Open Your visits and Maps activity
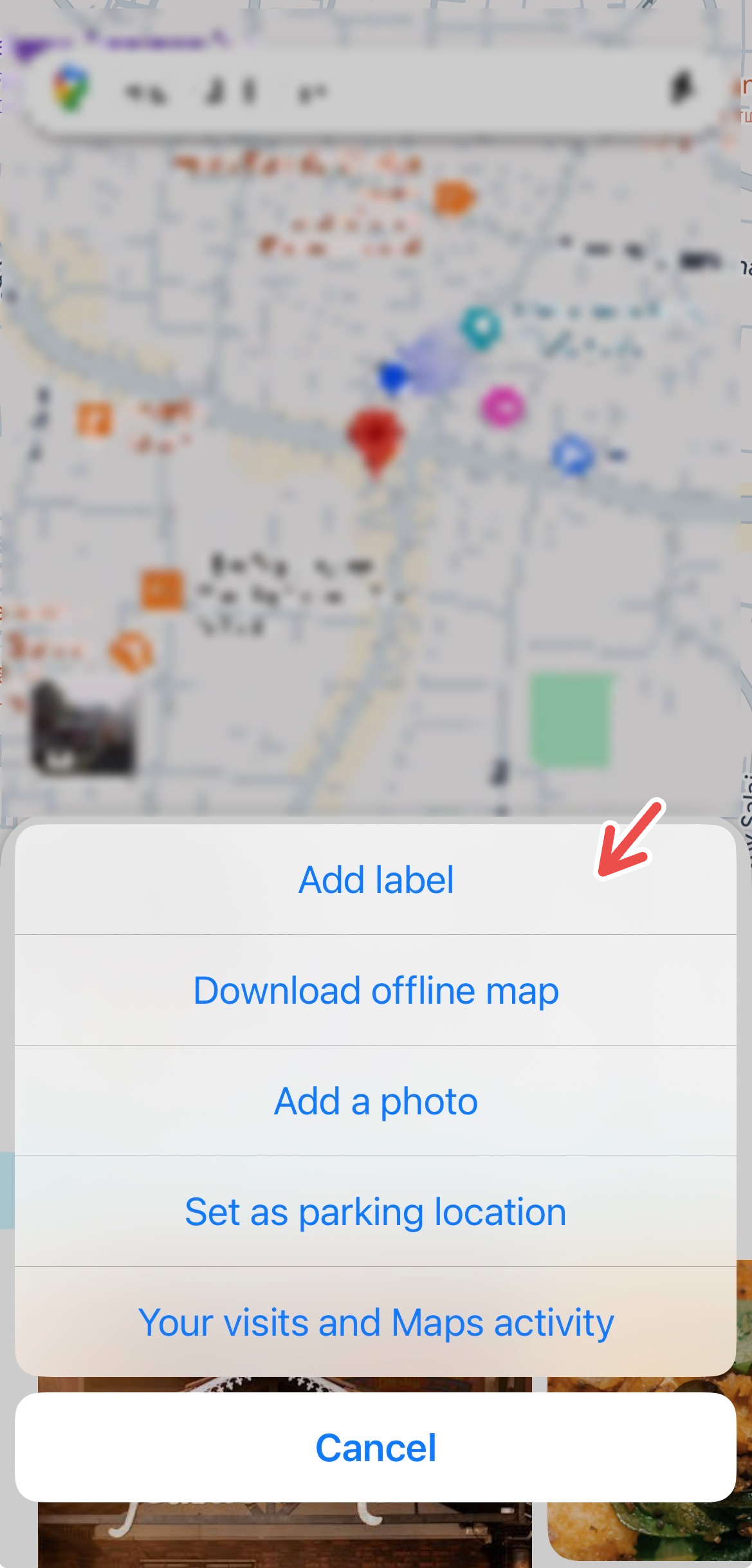Viewport: 752px width, 1568px height. click(x=376, y=1322)
